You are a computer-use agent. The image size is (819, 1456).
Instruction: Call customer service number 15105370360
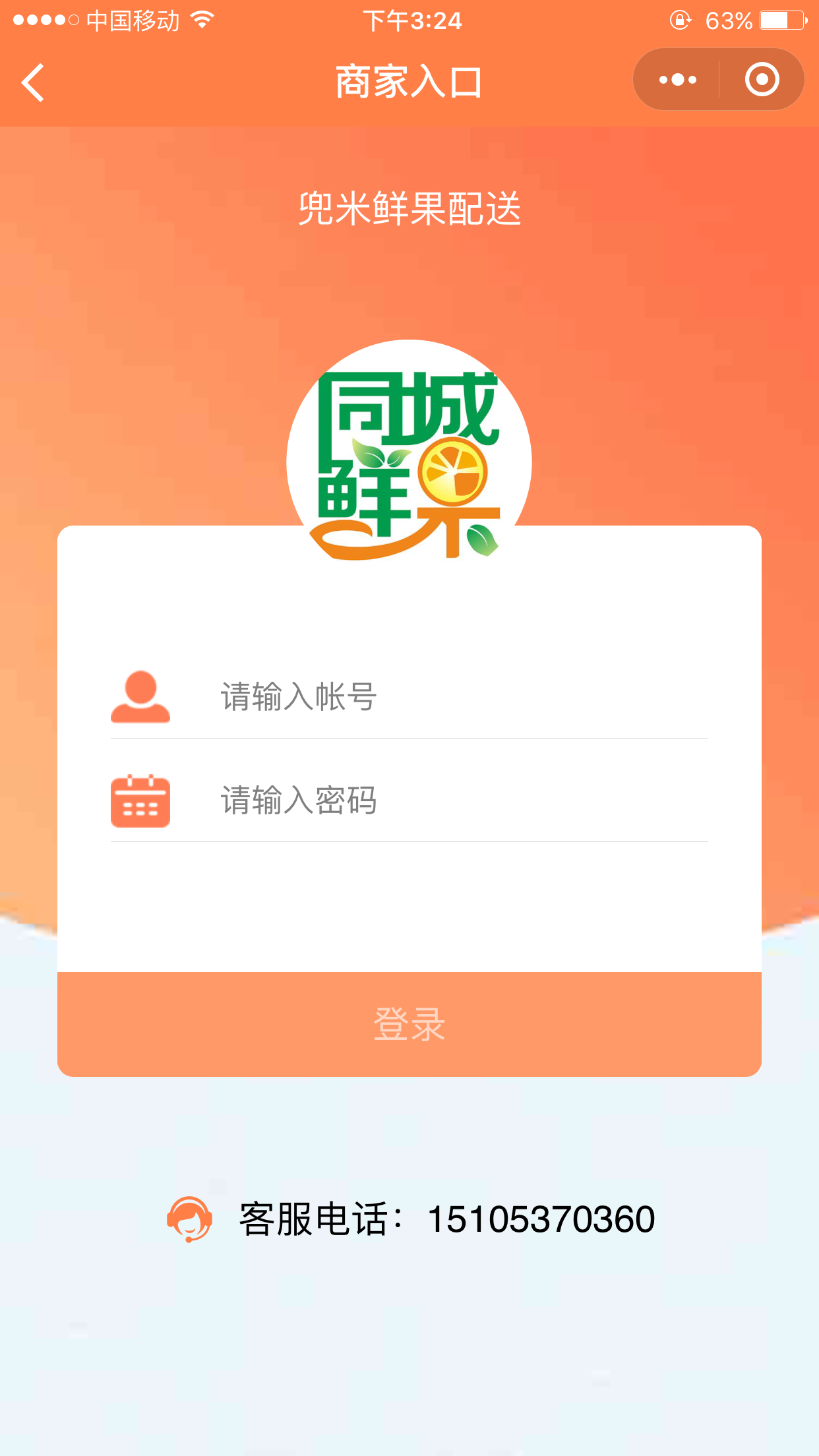tap(541, 1219)
